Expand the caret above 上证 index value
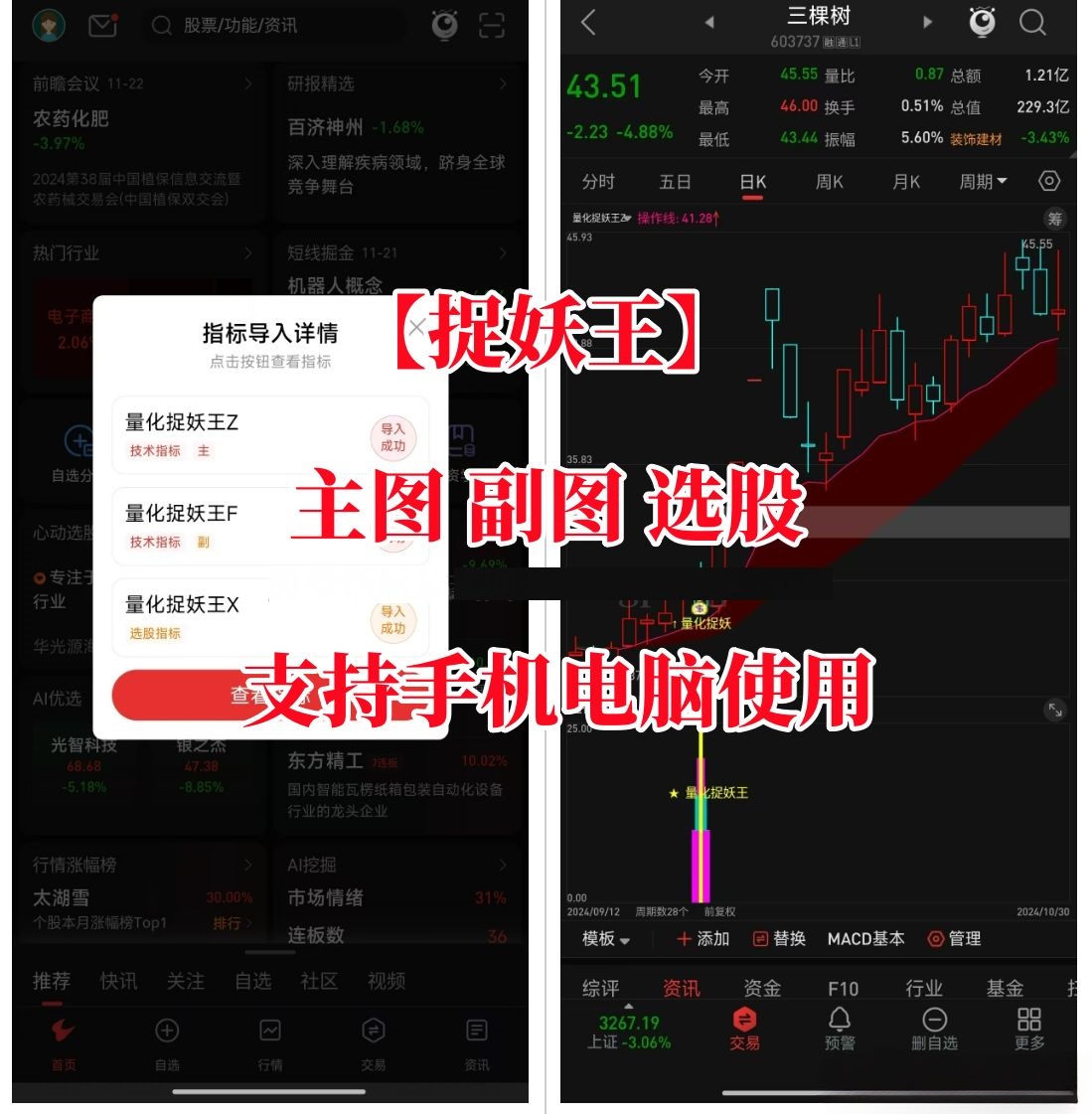 click(x=628, y=1007)
